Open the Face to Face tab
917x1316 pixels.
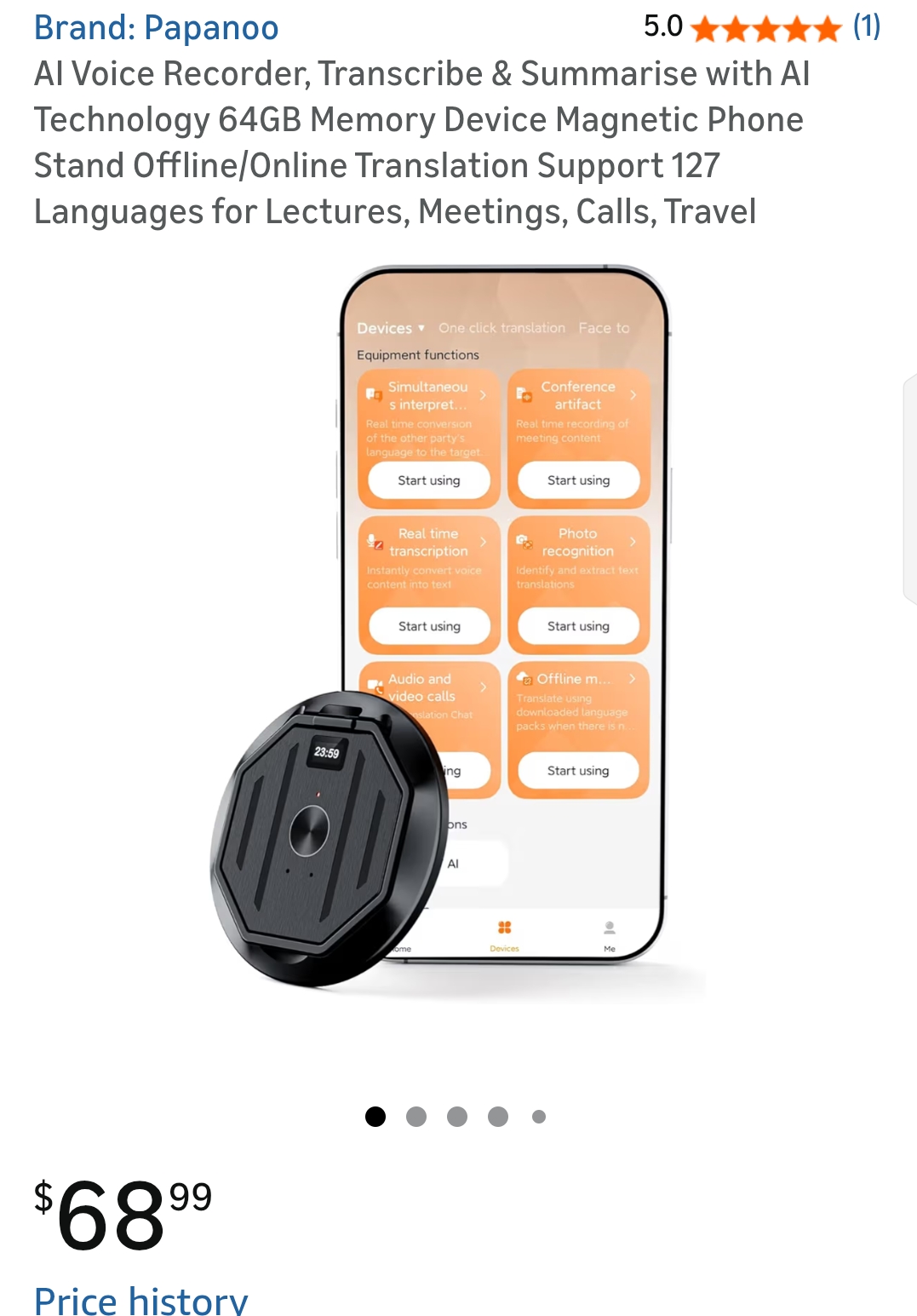(x=604, y=327)
